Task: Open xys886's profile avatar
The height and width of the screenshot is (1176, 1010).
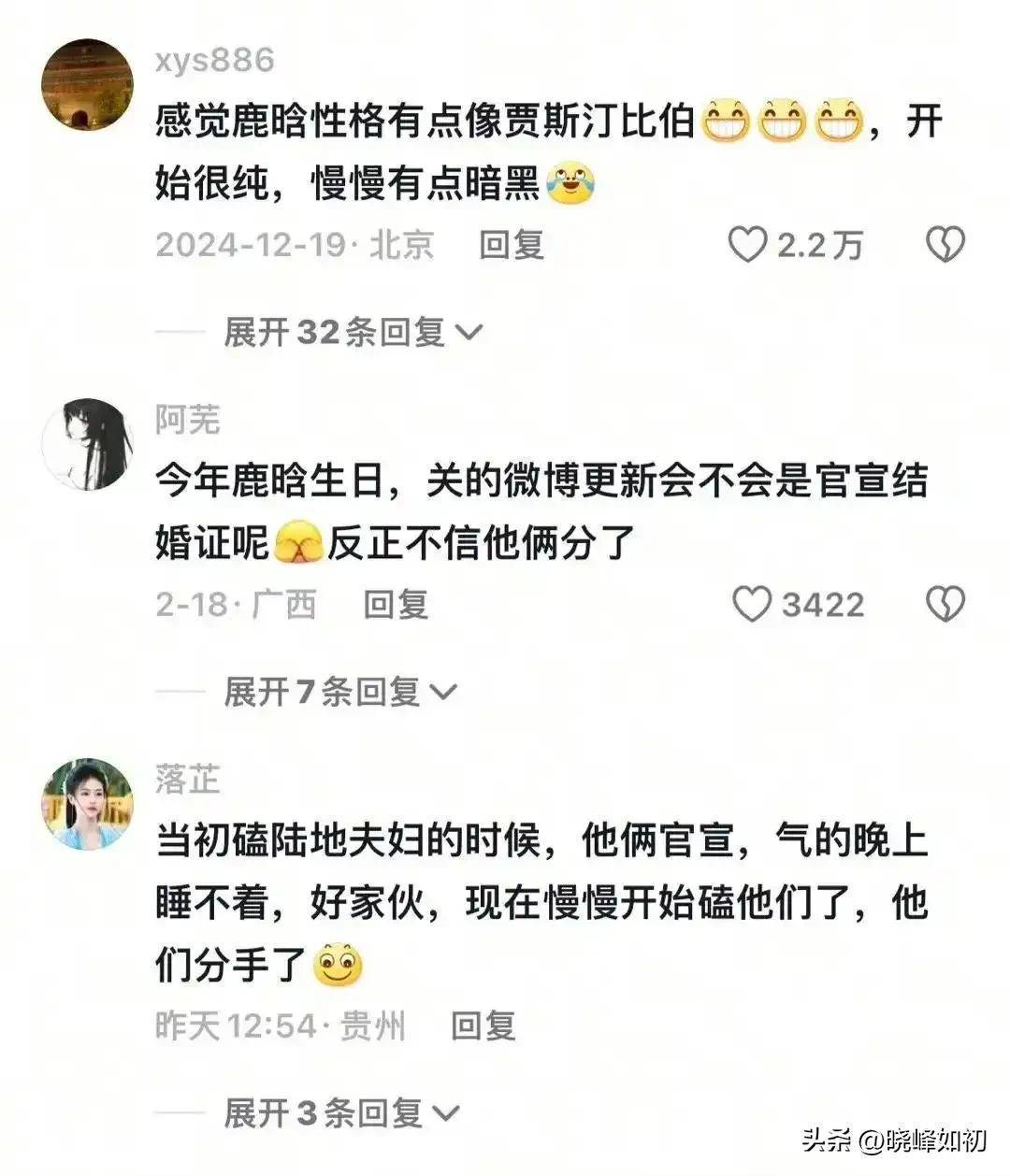Action: [x=88, y=85]
